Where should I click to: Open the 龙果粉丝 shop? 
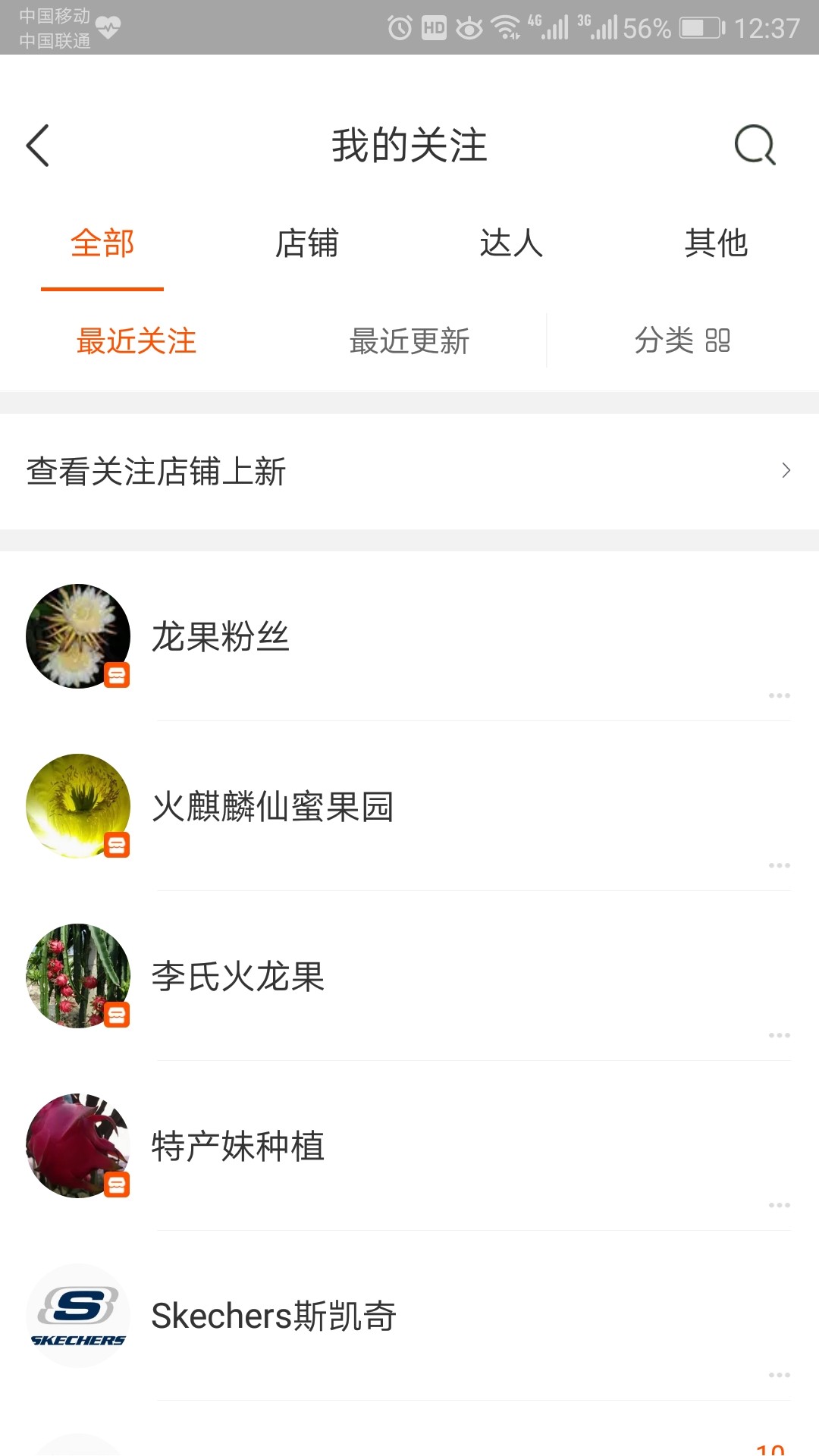point(409,636)
